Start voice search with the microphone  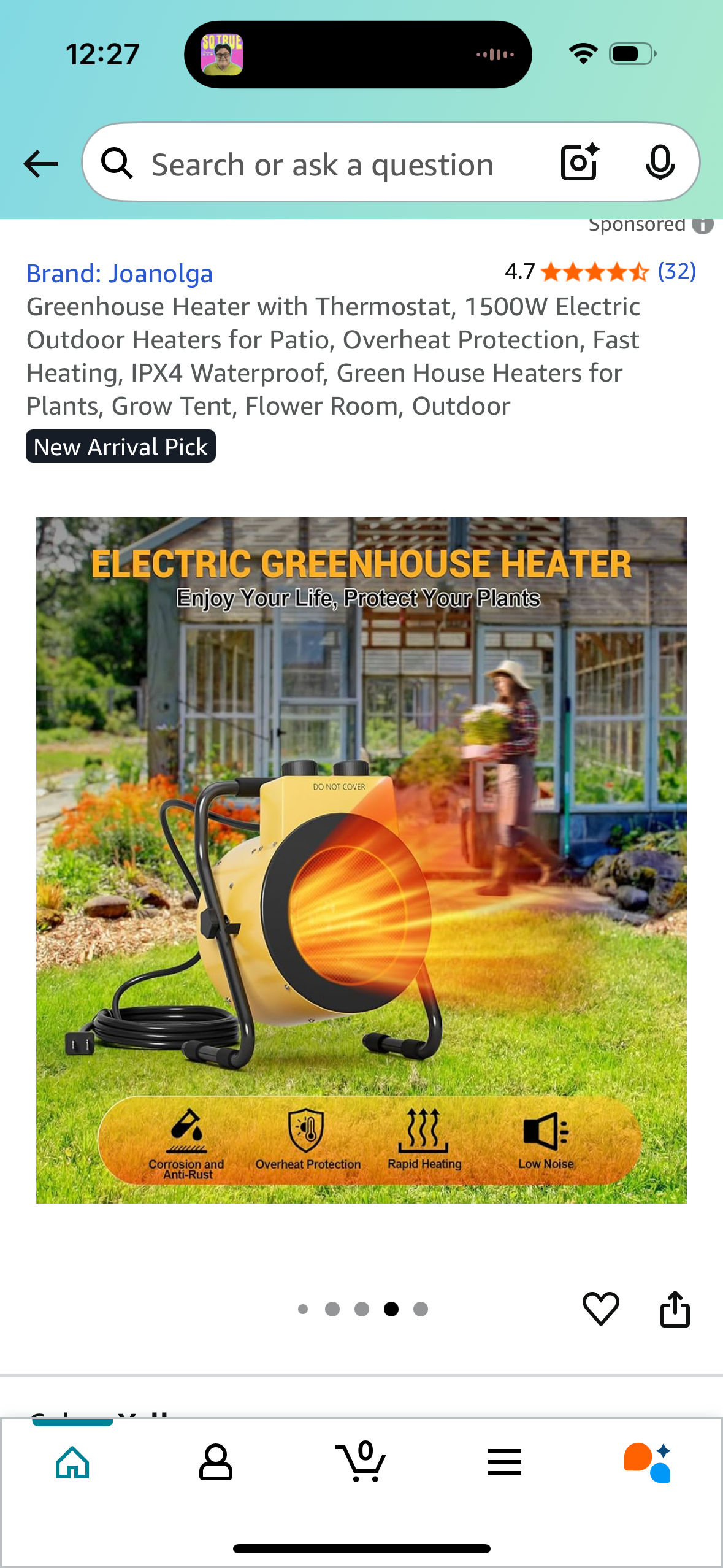(660, 163)
